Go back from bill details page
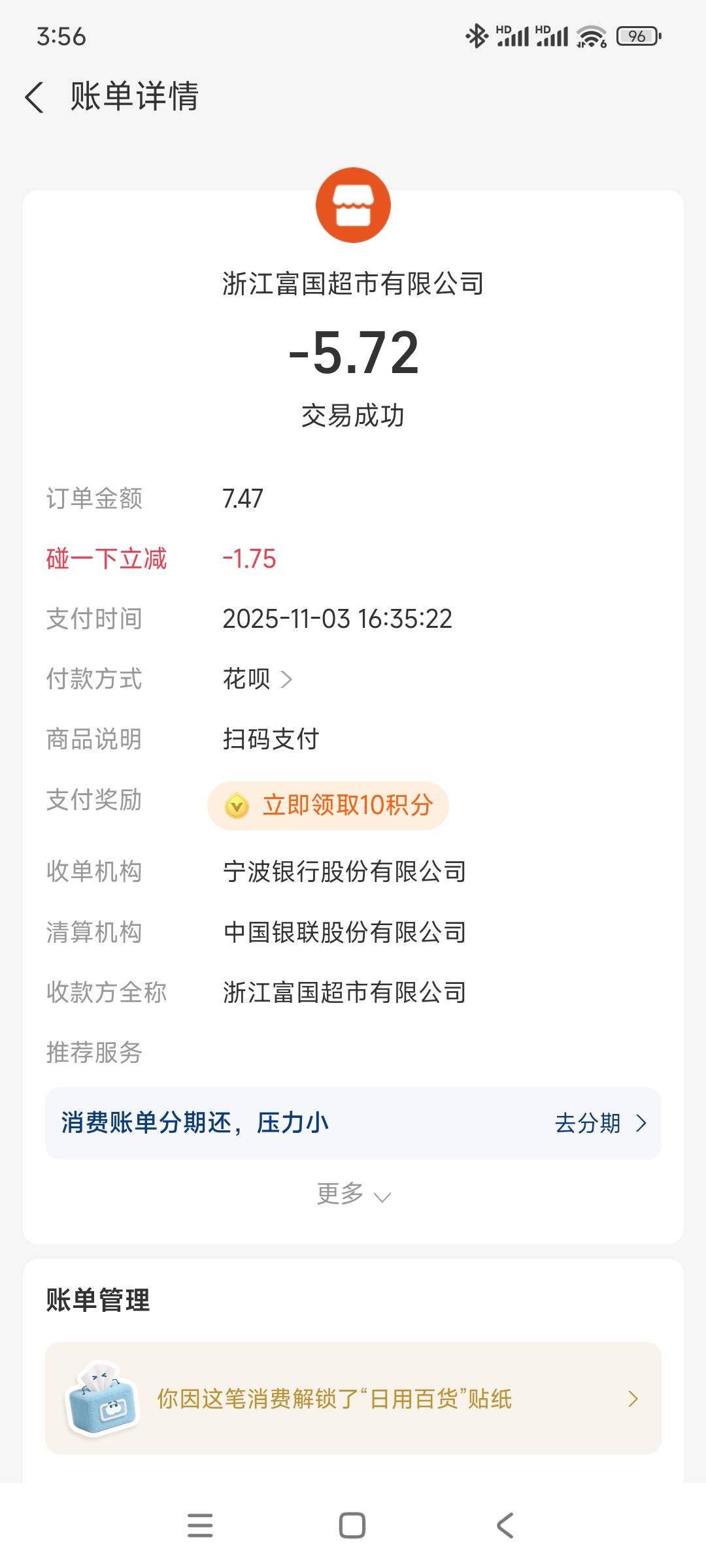 (x=34, y=97)
